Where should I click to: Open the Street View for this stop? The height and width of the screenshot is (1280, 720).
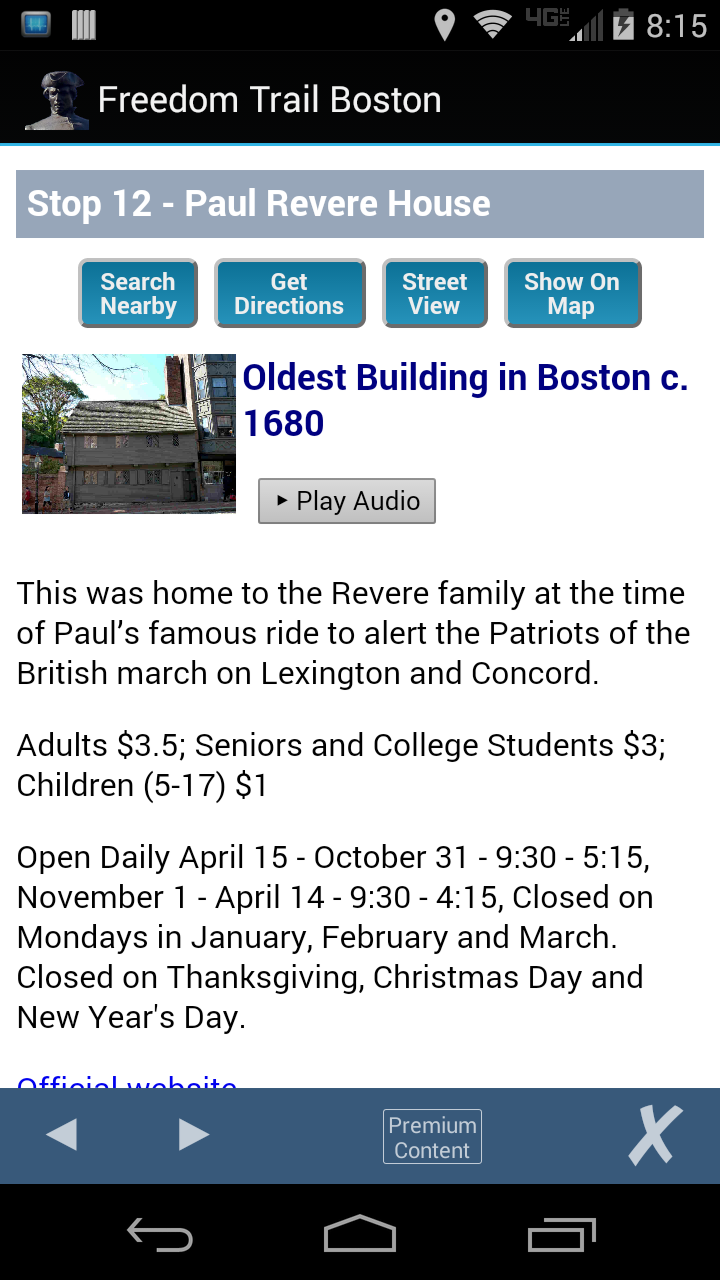click(434, 293)
